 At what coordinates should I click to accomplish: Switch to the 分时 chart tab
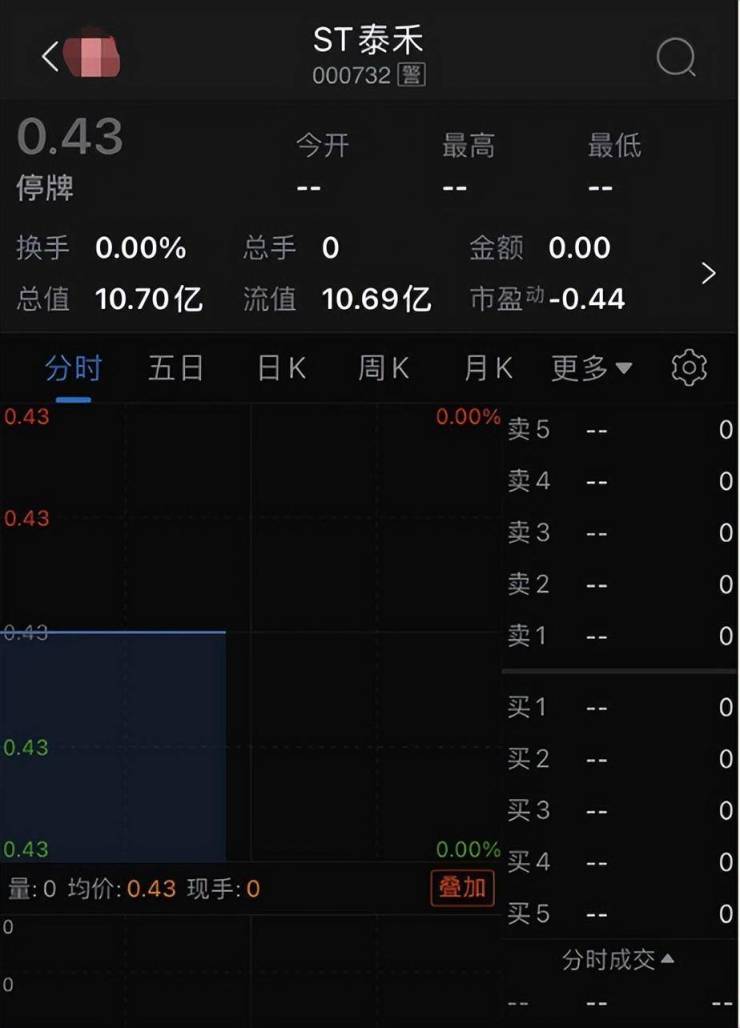tap(73, 369)
